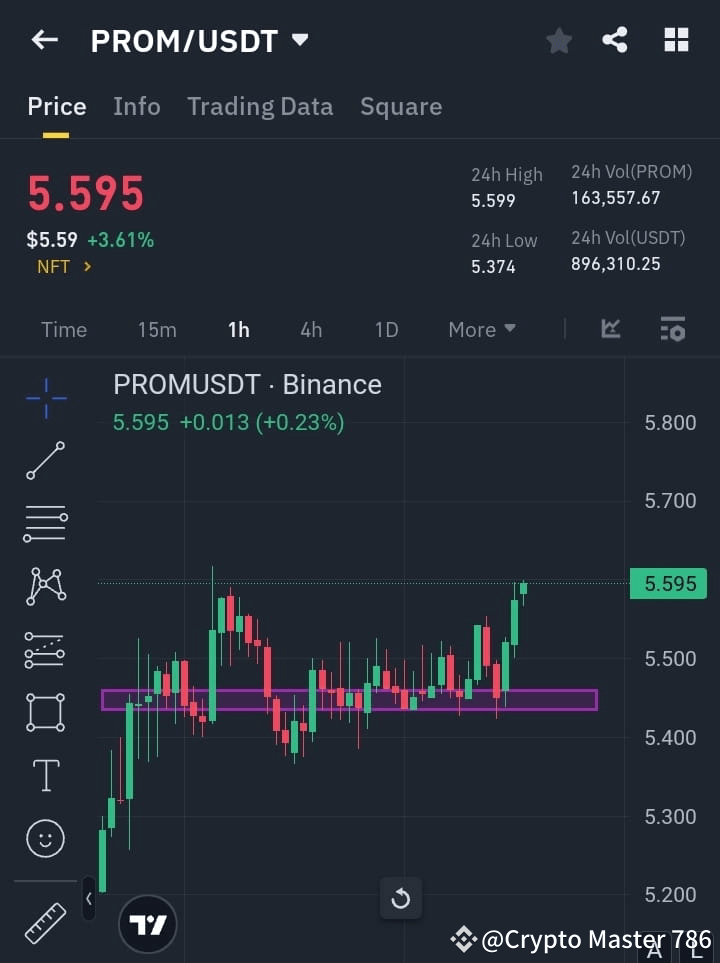Collapse the drawing toolbar with the chevron

[89, 899]
